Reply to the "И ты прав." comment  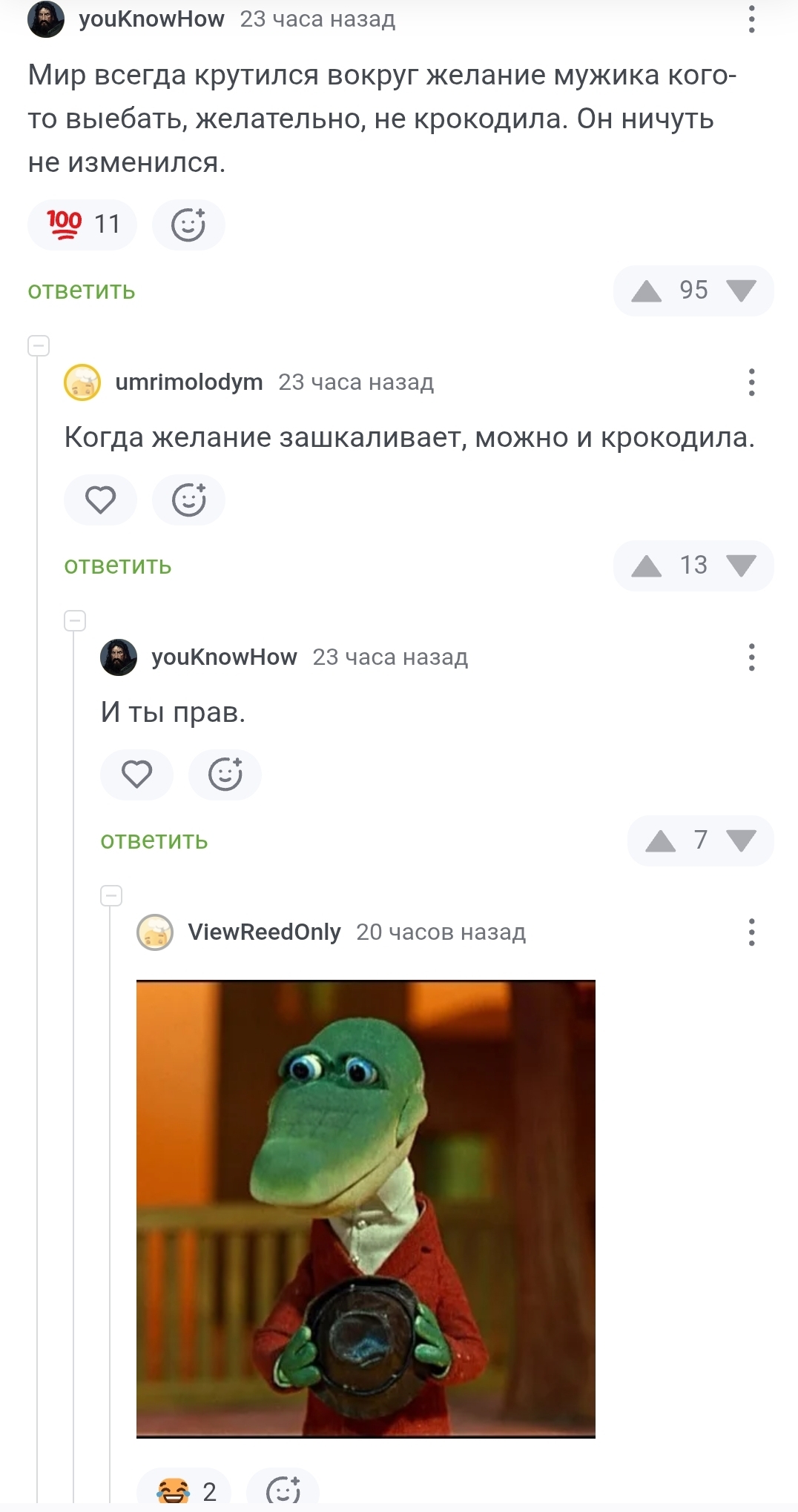pos(154,840)
